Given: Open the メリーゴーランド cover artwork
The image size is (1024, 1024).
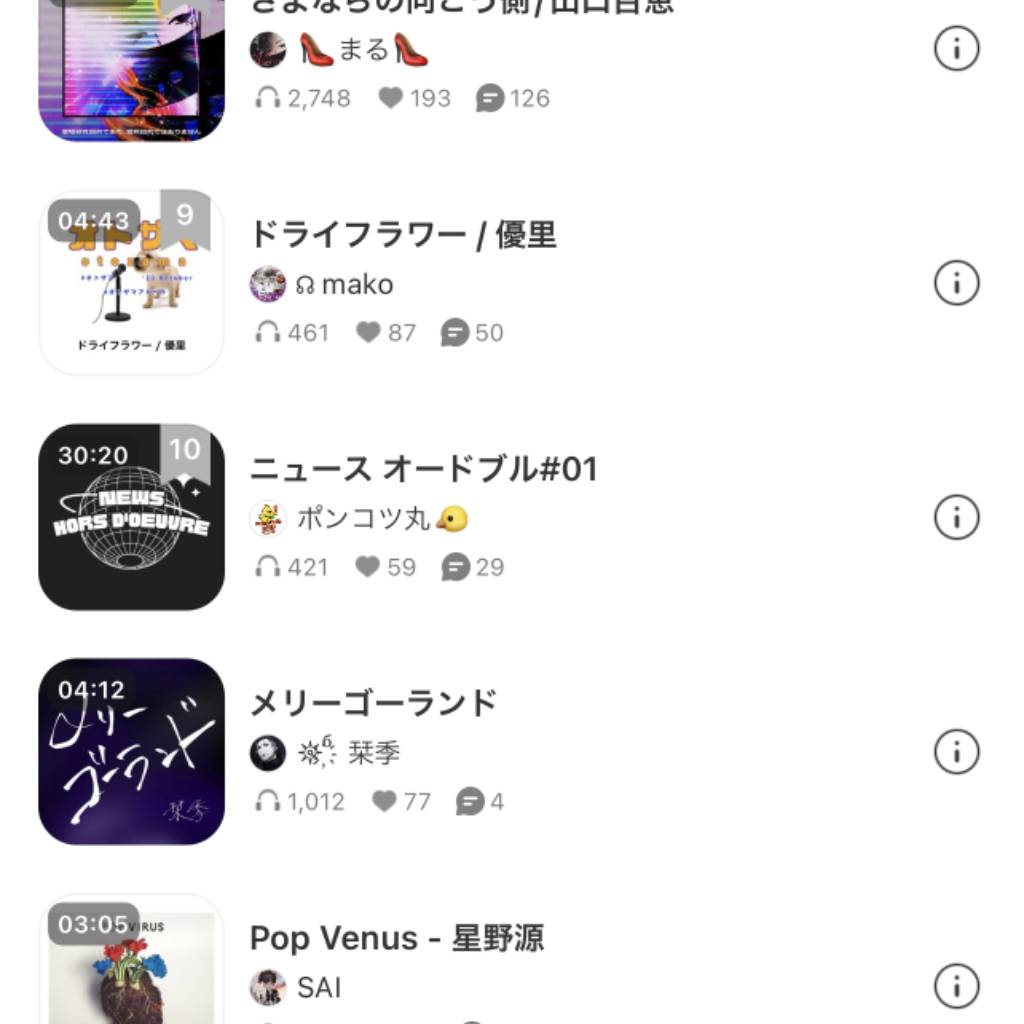Looking at the screenshot, I should pyautogui.click(x=131, y=751).
